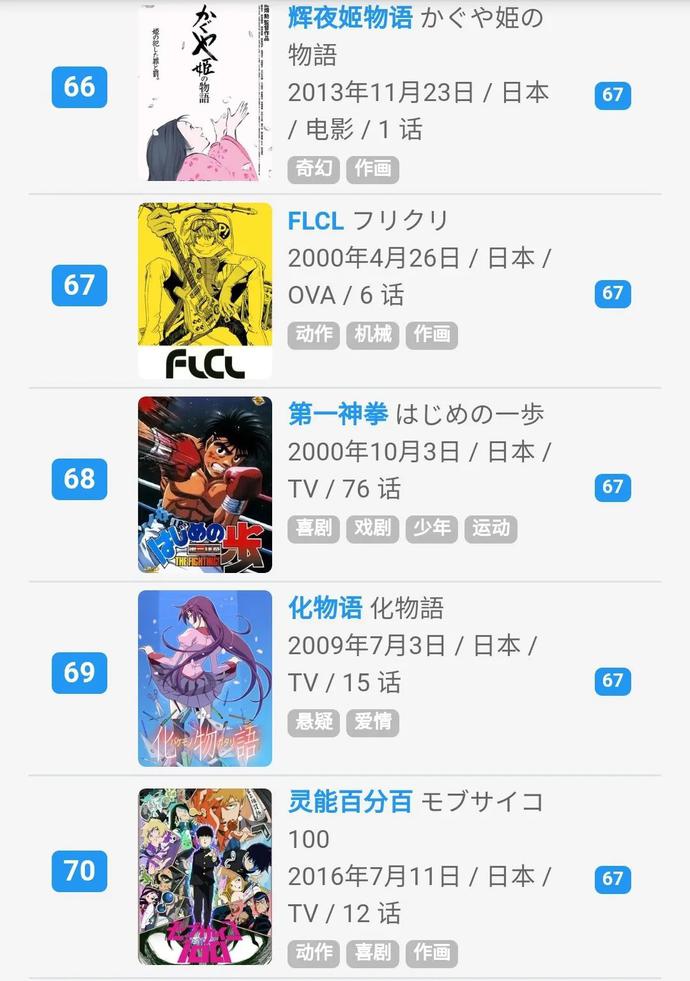The width and height of the screenshot is (690, 981).
Task: Open FLCL title link
Action: coord(315,221)
